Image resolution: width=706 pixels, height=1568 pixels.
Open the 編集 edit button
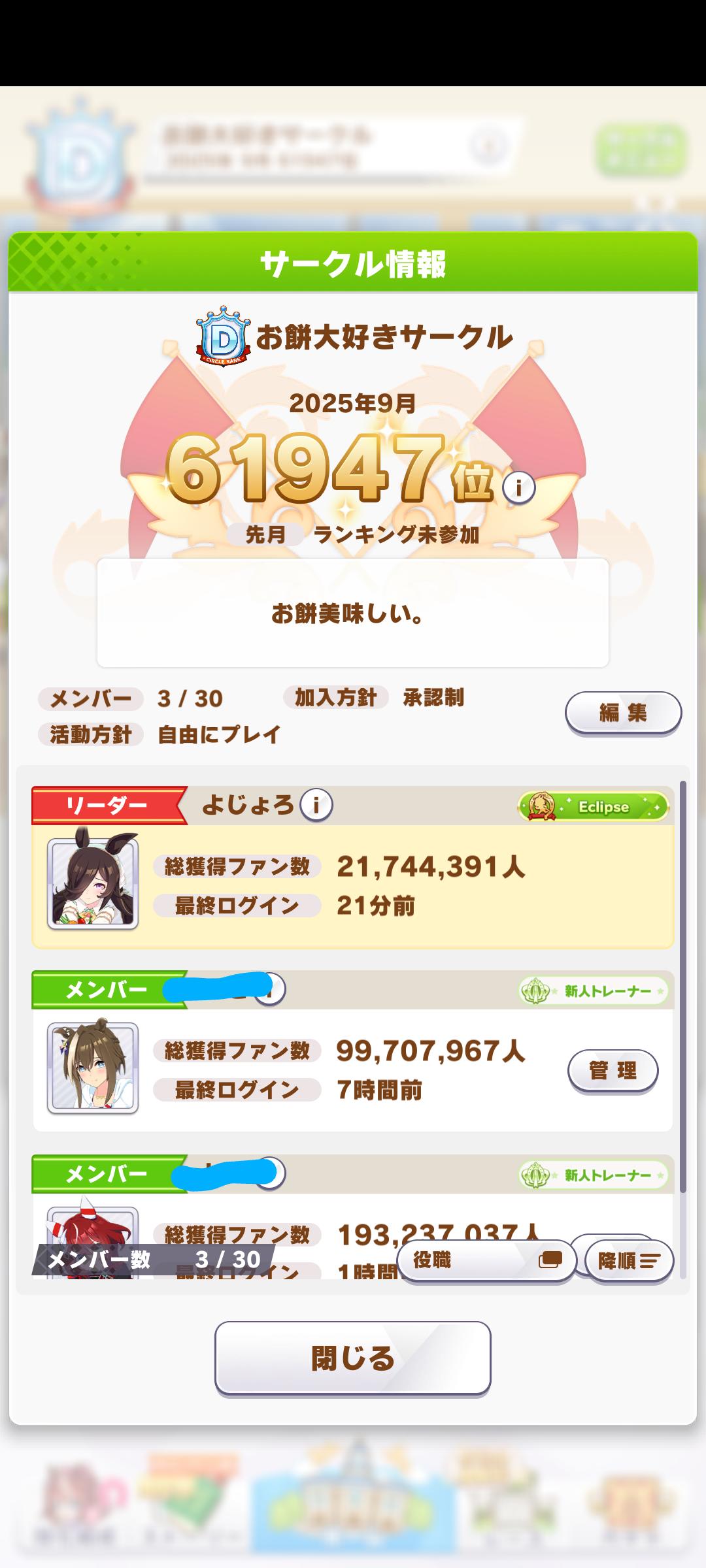tap(622, 712)
